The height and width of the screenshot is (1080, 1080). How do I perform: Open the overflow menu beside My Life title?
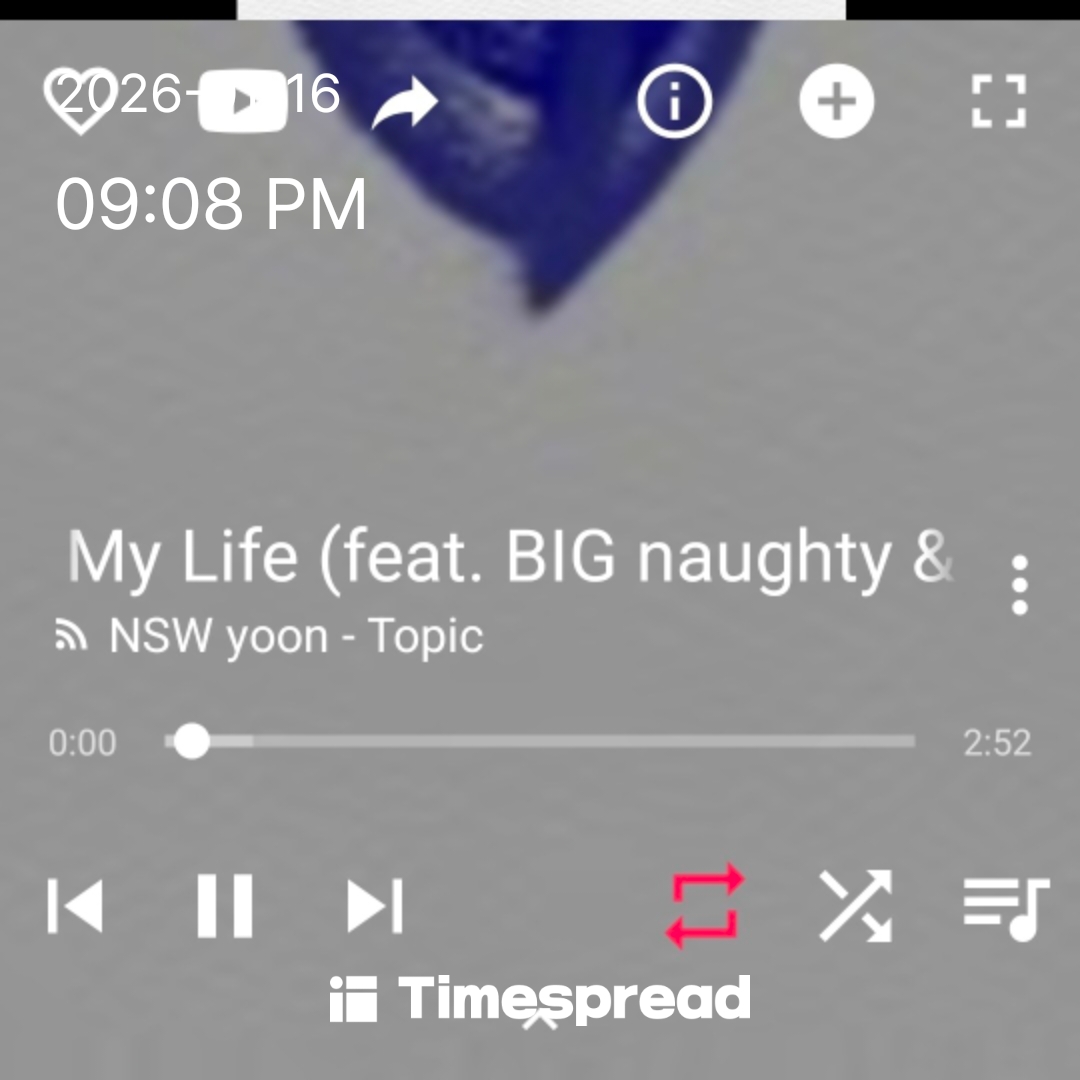click(1019, 585)
